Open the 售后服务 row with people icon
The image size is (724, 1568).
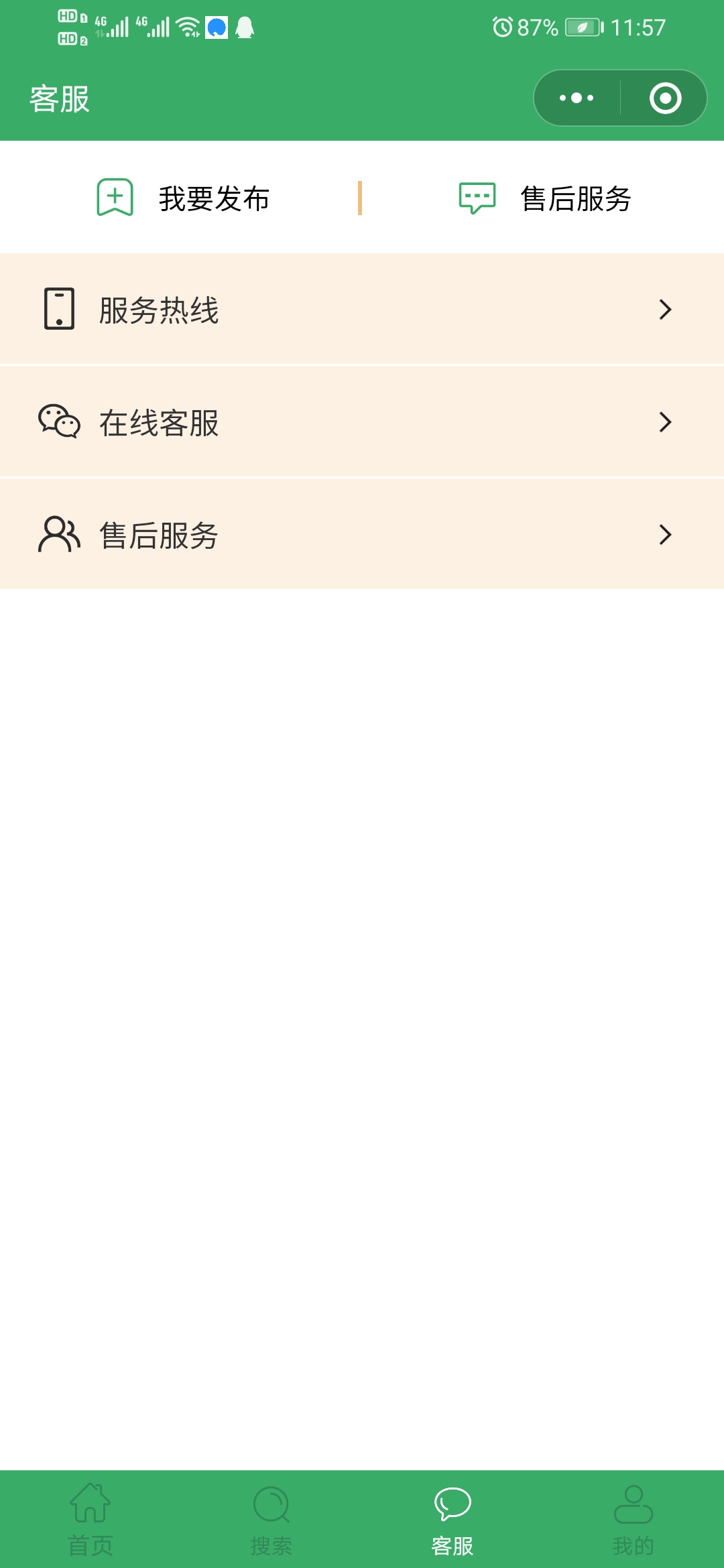(362, 535)
